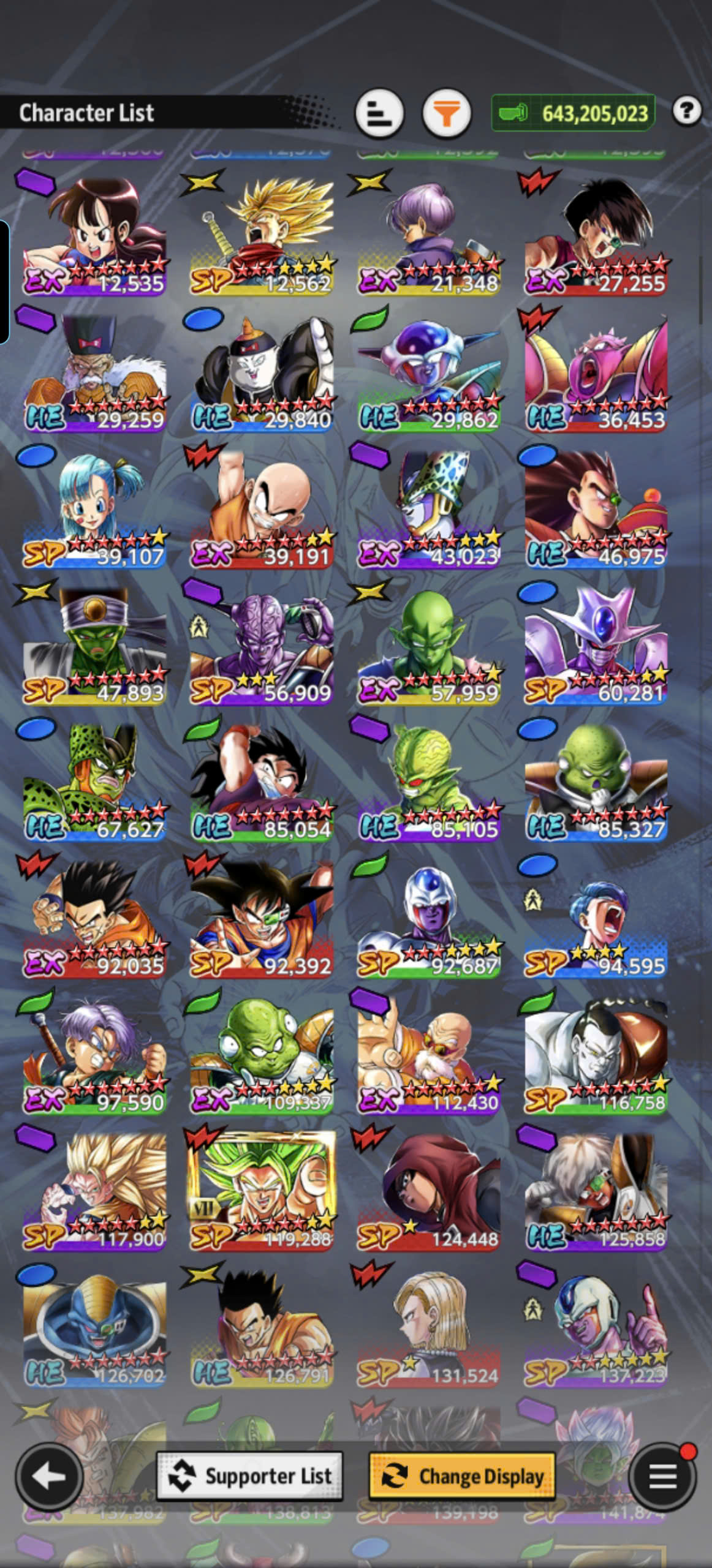Select the character with power 12,535

click(x=95, y=236)
